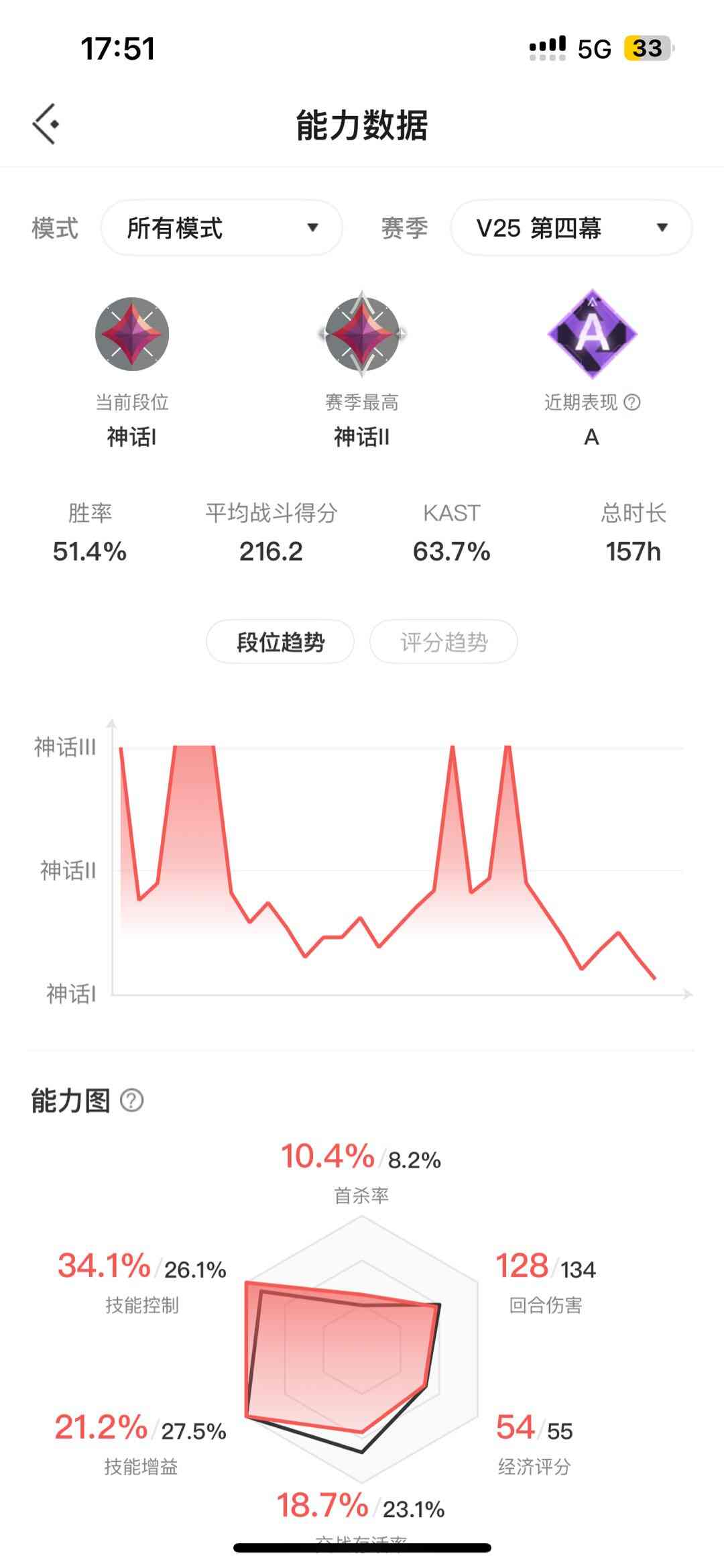This screenshot has height=1568, width=724.
Task: Open the help icon beside 能力图
Action: pos(131,1101)
